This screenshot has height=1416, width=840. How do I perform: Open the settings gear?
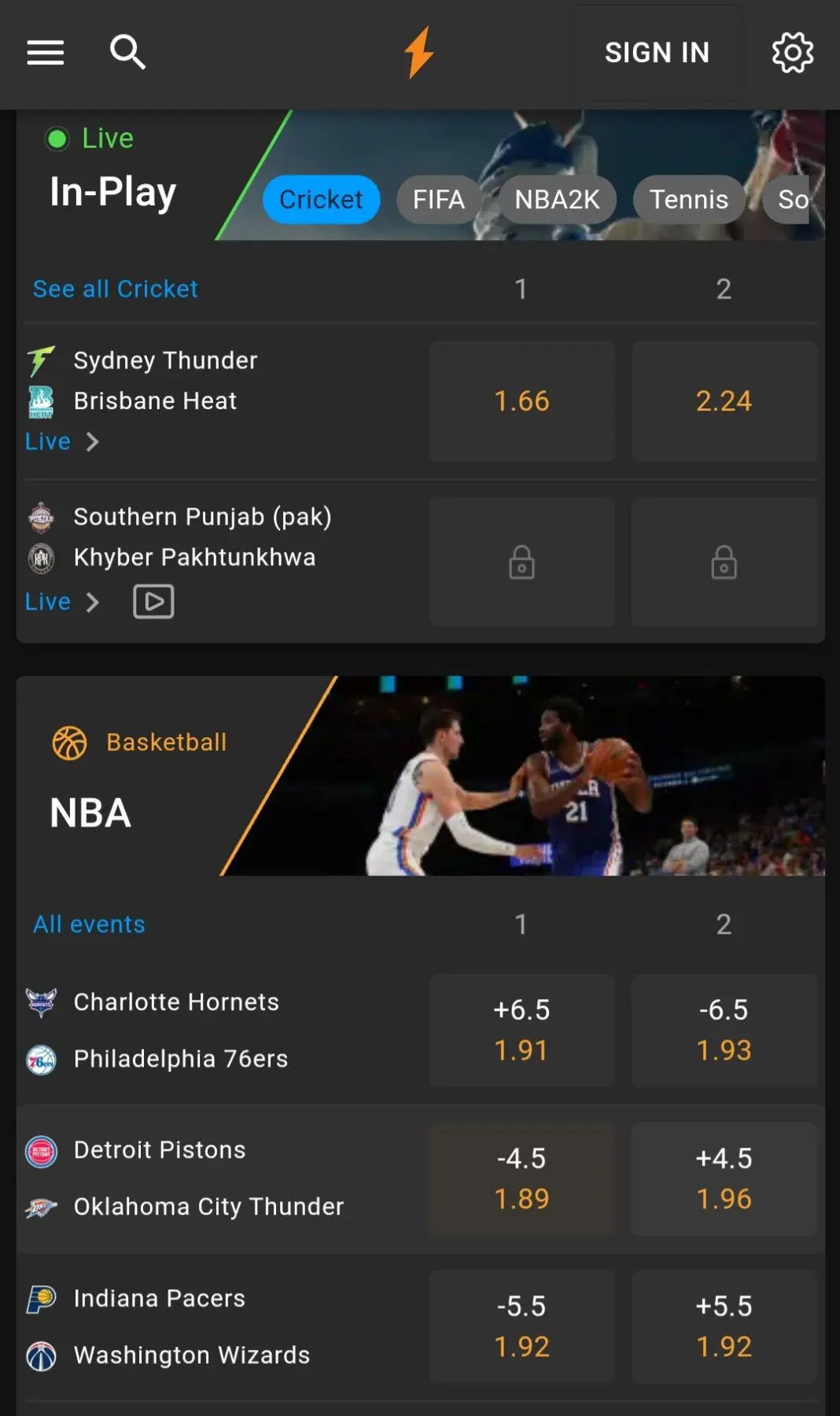792,53
